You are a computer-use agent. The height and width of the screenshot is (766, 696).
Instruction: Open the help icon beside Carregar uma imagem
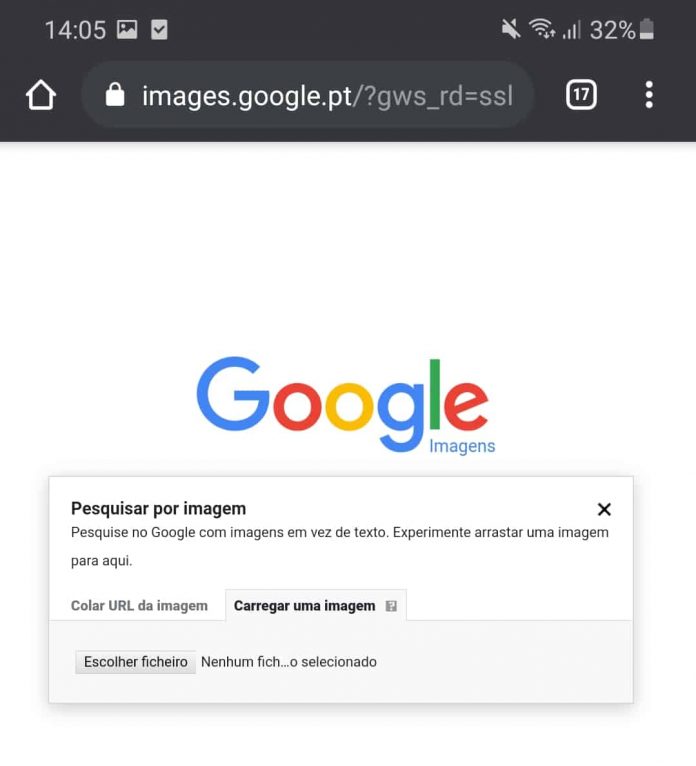click(391, 607)
